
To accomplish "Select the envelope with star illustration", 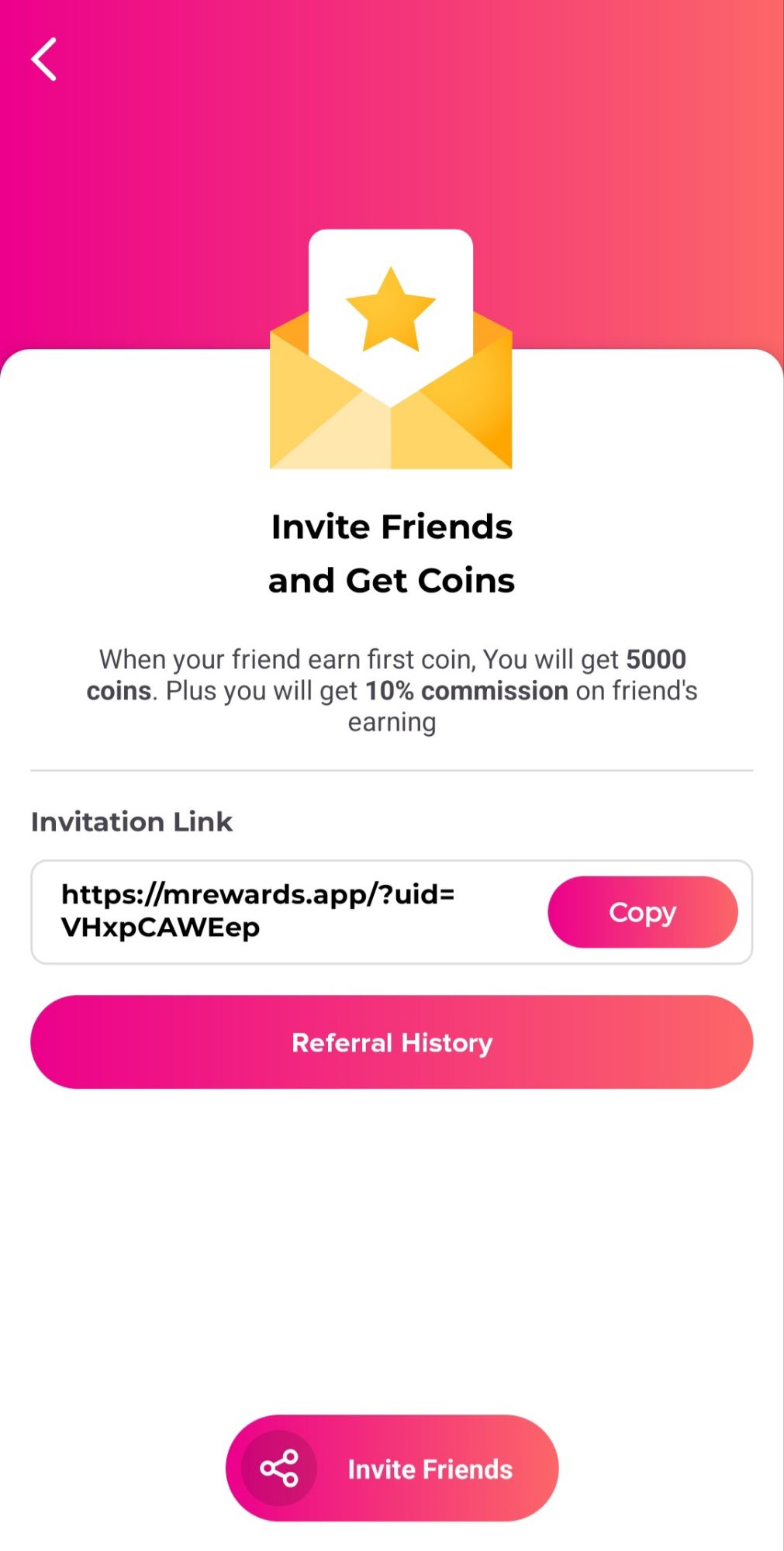I will click(x=392, y=349).
